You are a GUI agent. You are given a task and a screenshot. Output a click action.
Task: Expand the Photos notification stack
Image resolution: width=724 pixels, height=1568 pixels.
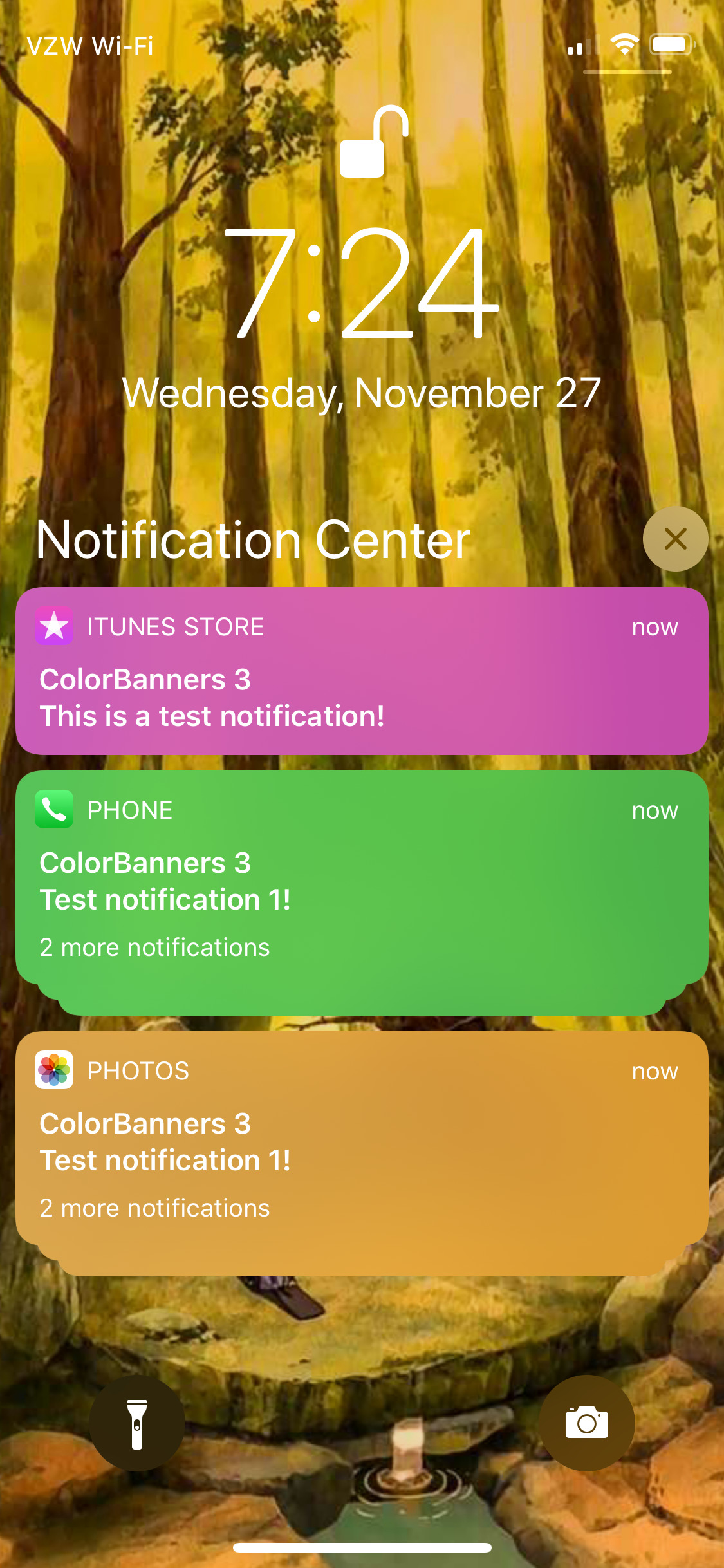[x=362, y=1149]
